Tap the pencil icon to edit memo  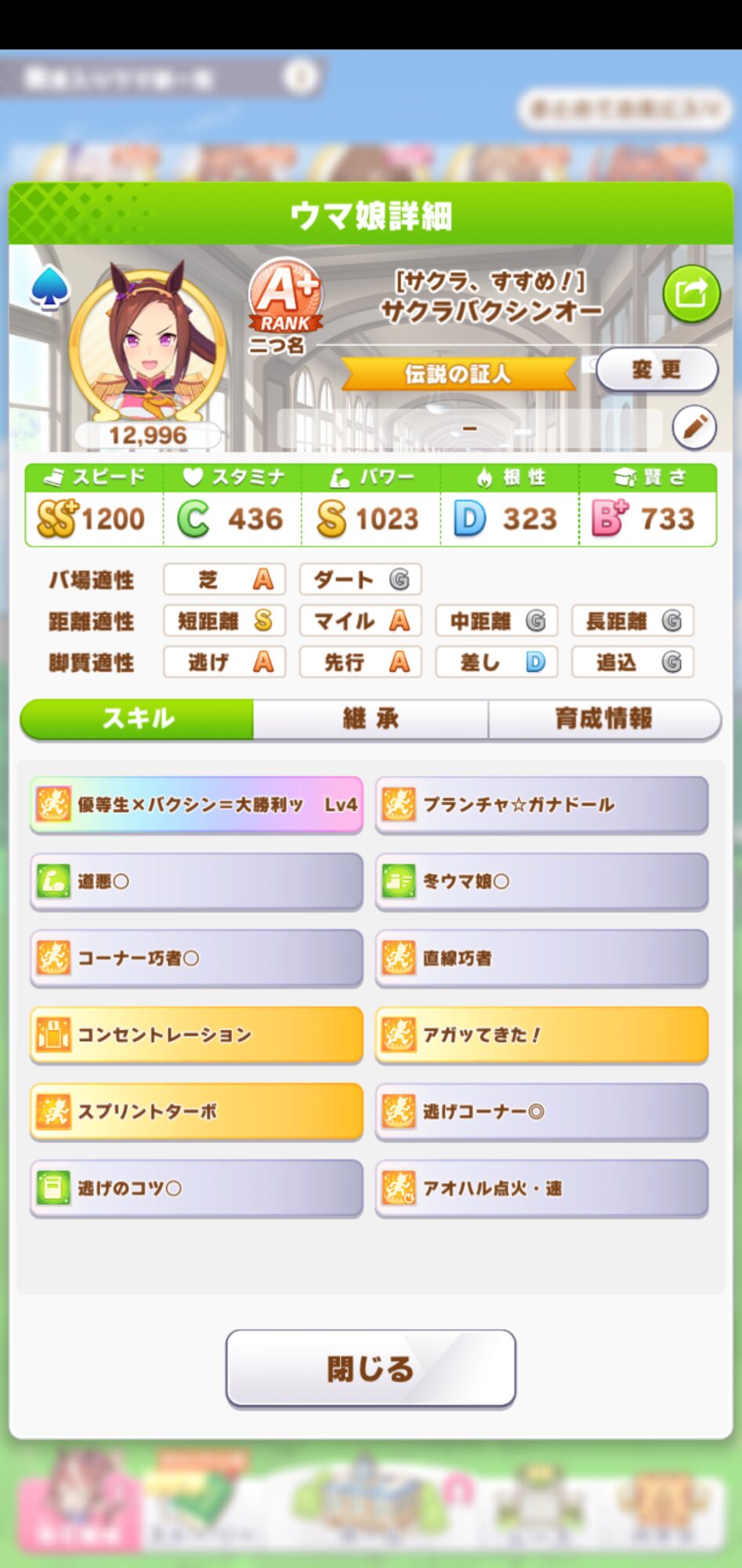[693, 427]
